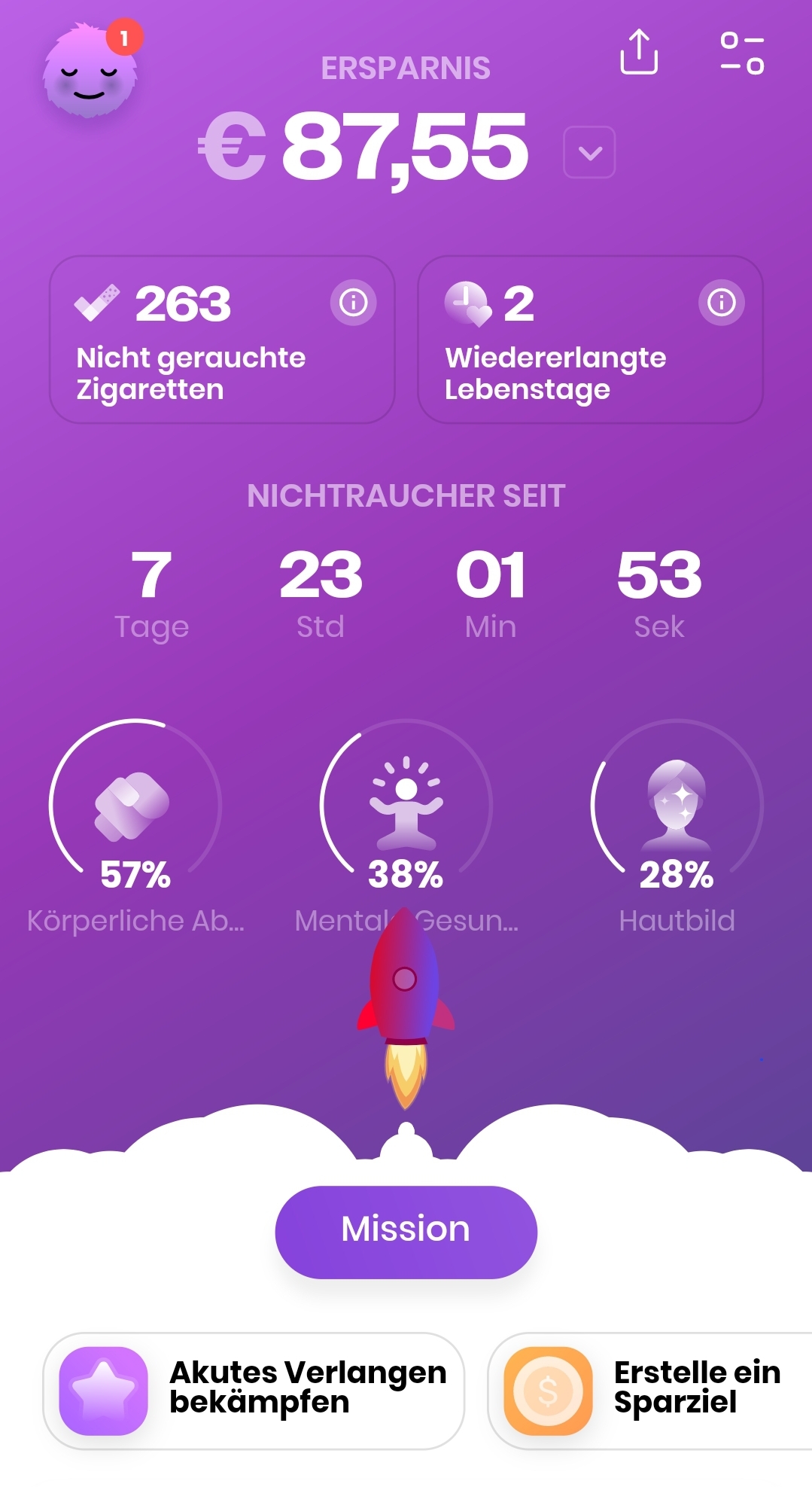Show info about Wiedererlangte Lebenstage

pos(721,303)
